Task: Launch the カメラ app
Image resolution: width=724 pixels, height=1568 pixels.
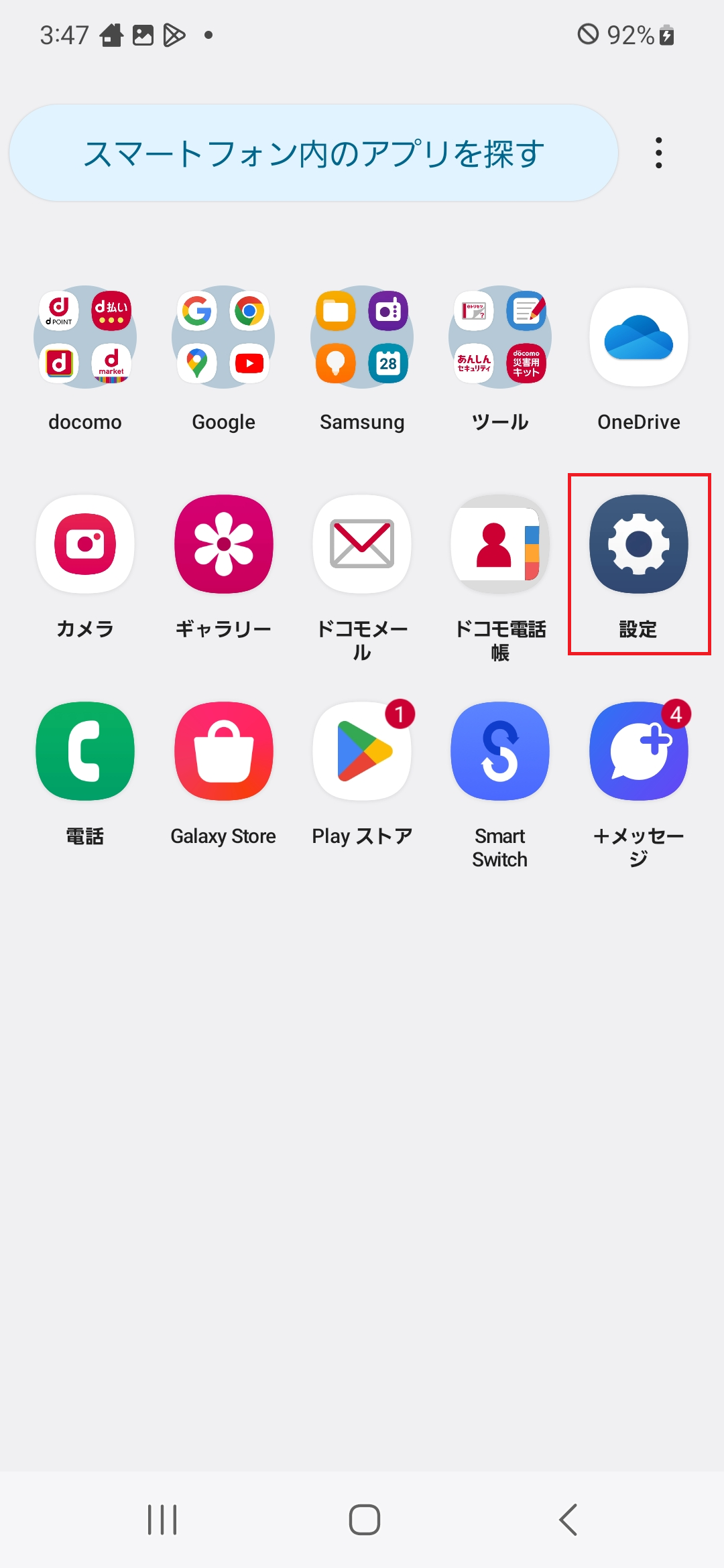Action: (85, 545)
